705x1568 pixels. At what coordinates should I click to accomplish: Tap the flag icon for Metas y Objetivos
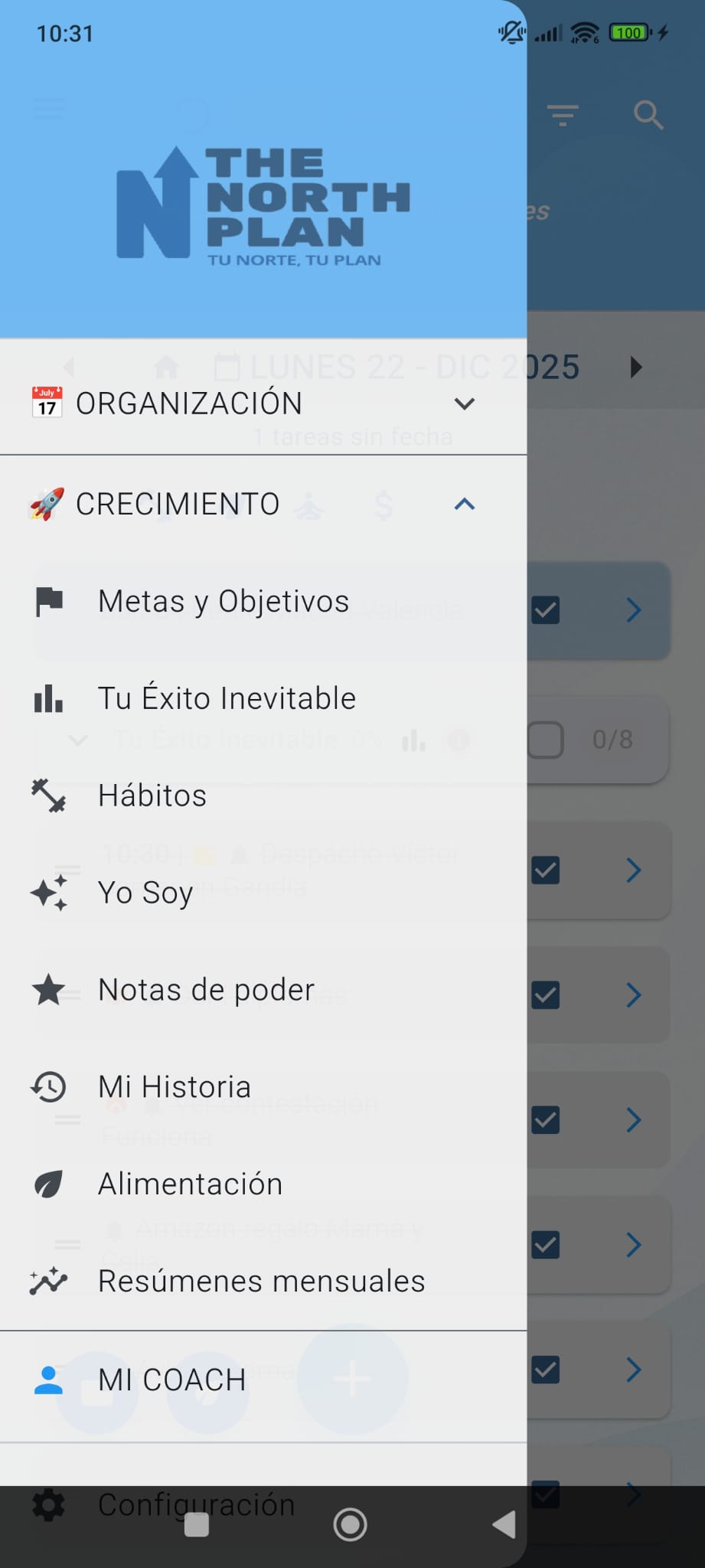coord(48,601)
